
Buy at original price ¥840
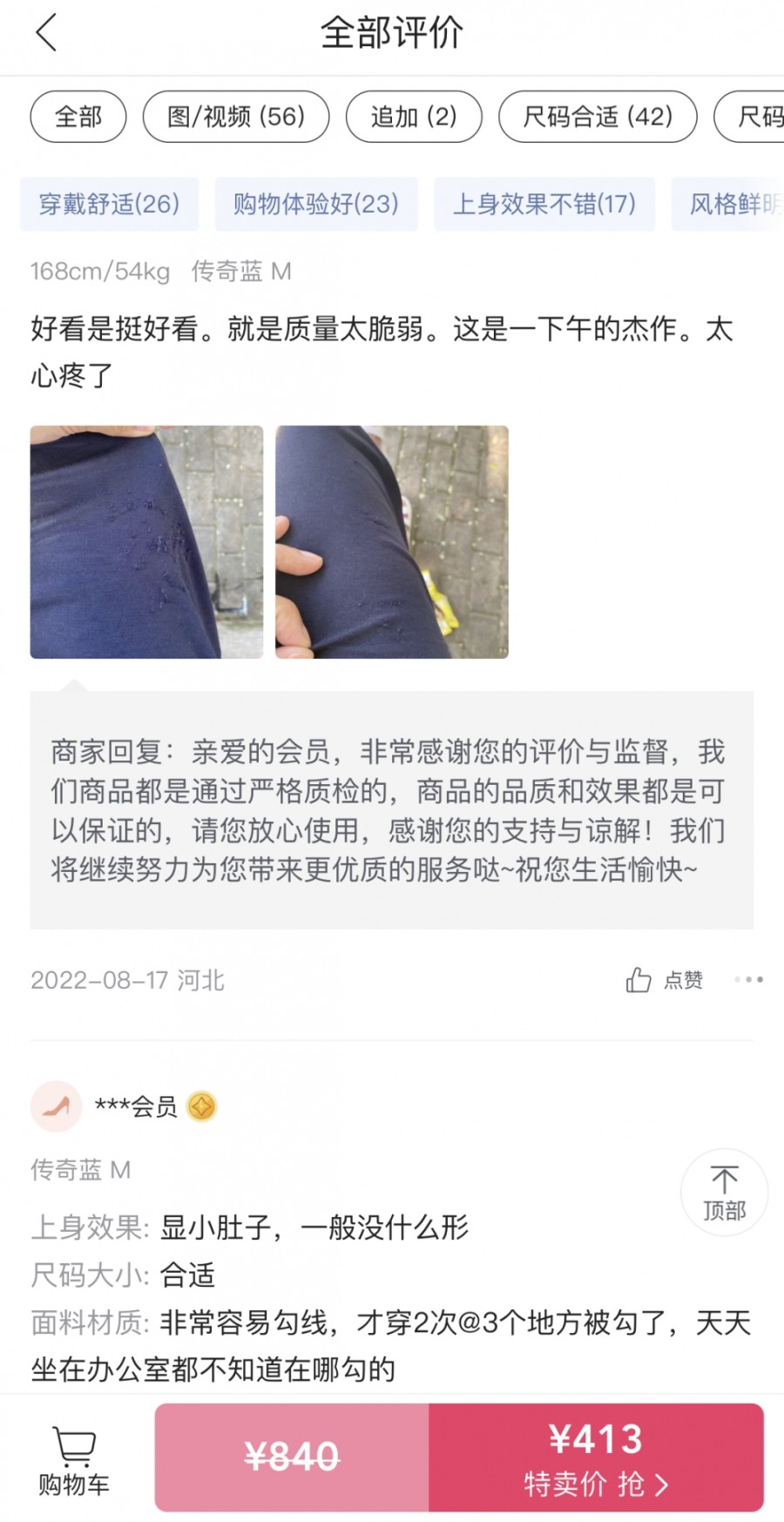(292, 1457)
